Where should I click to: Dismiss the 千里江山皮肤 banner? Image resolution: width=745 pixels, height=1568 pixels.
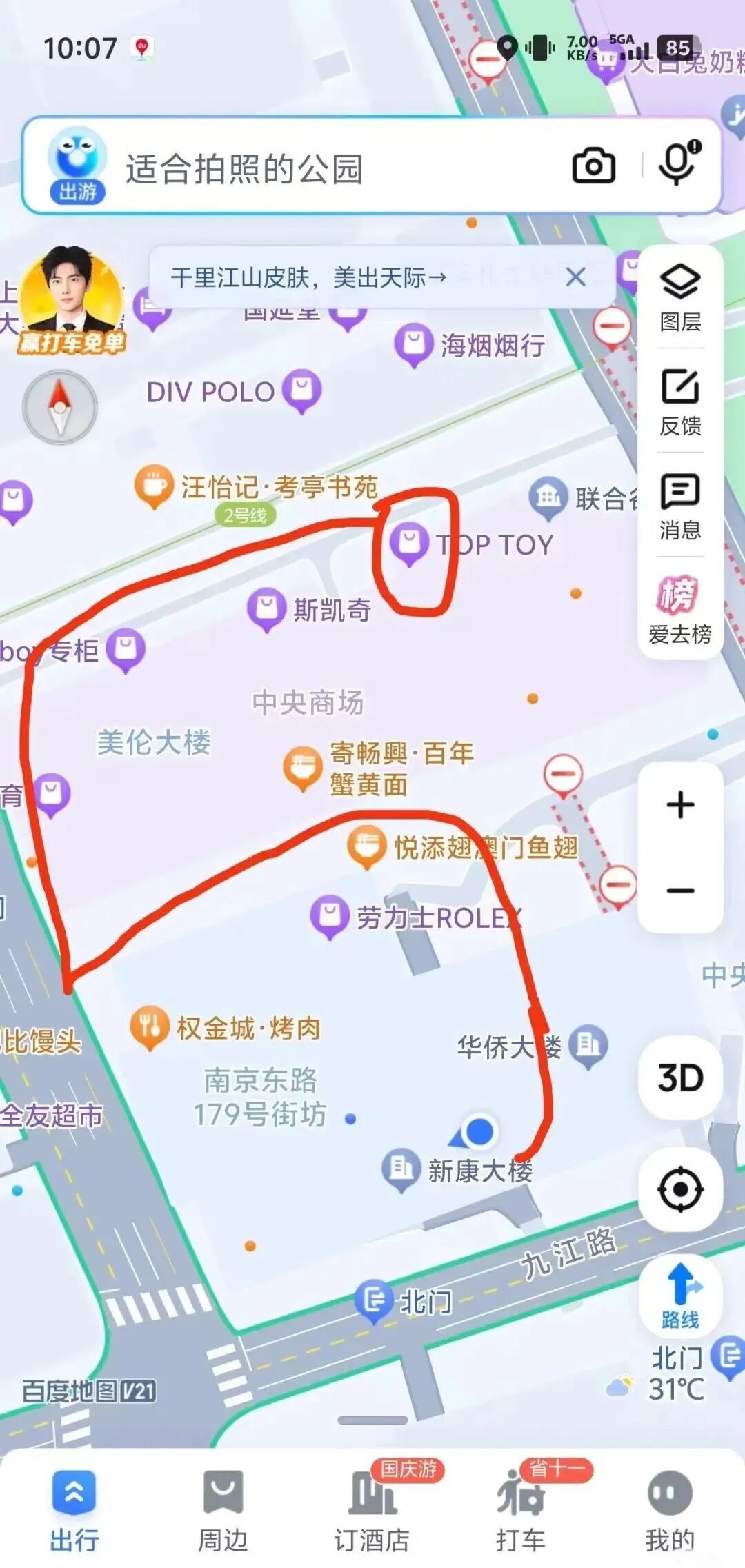[x=575, y=277]
